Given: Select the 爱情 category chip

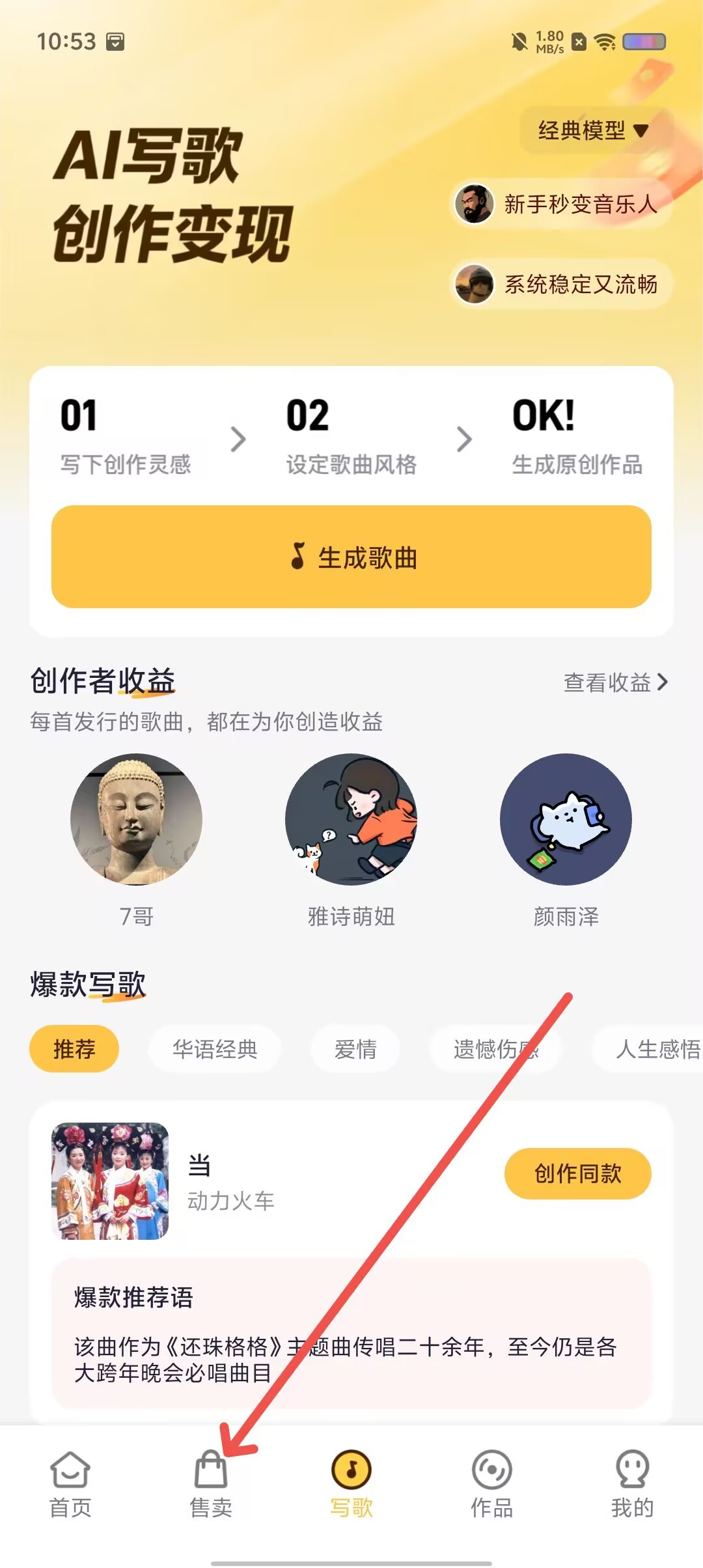Looking at the screenshot, I should [355, 1048].
